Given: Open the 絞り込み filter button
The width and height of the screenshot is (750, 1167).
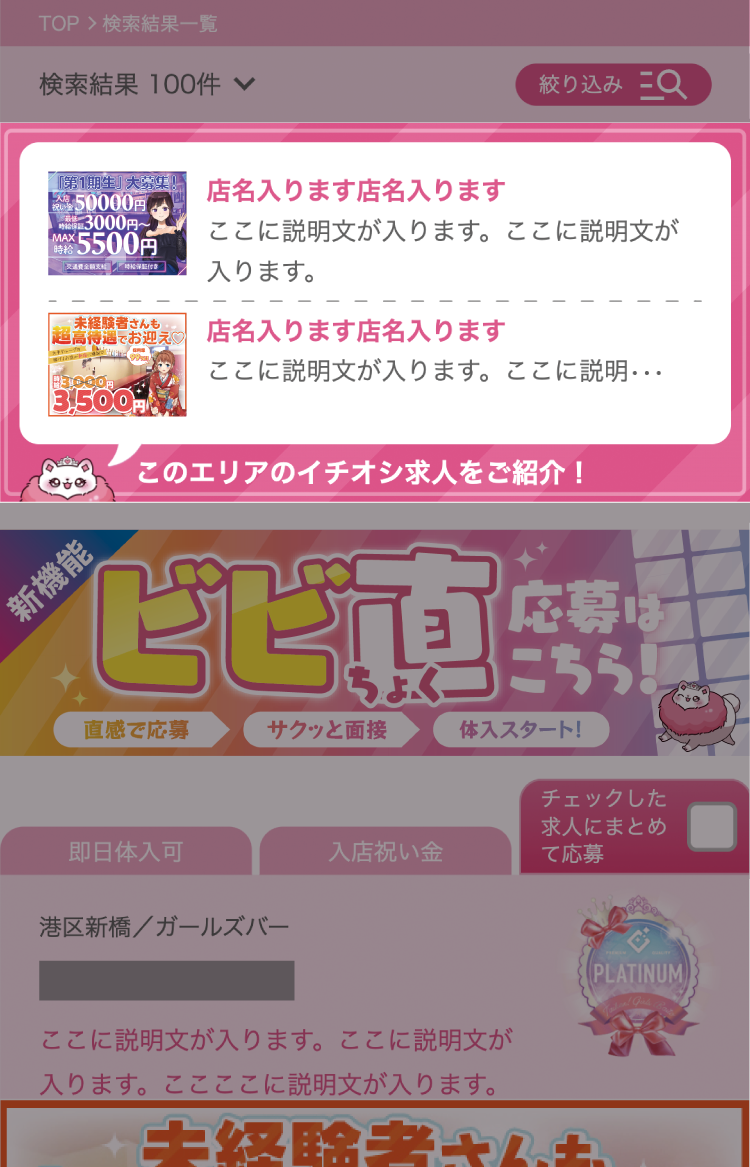Looking at the screenshot, I should tap(612, 85).
